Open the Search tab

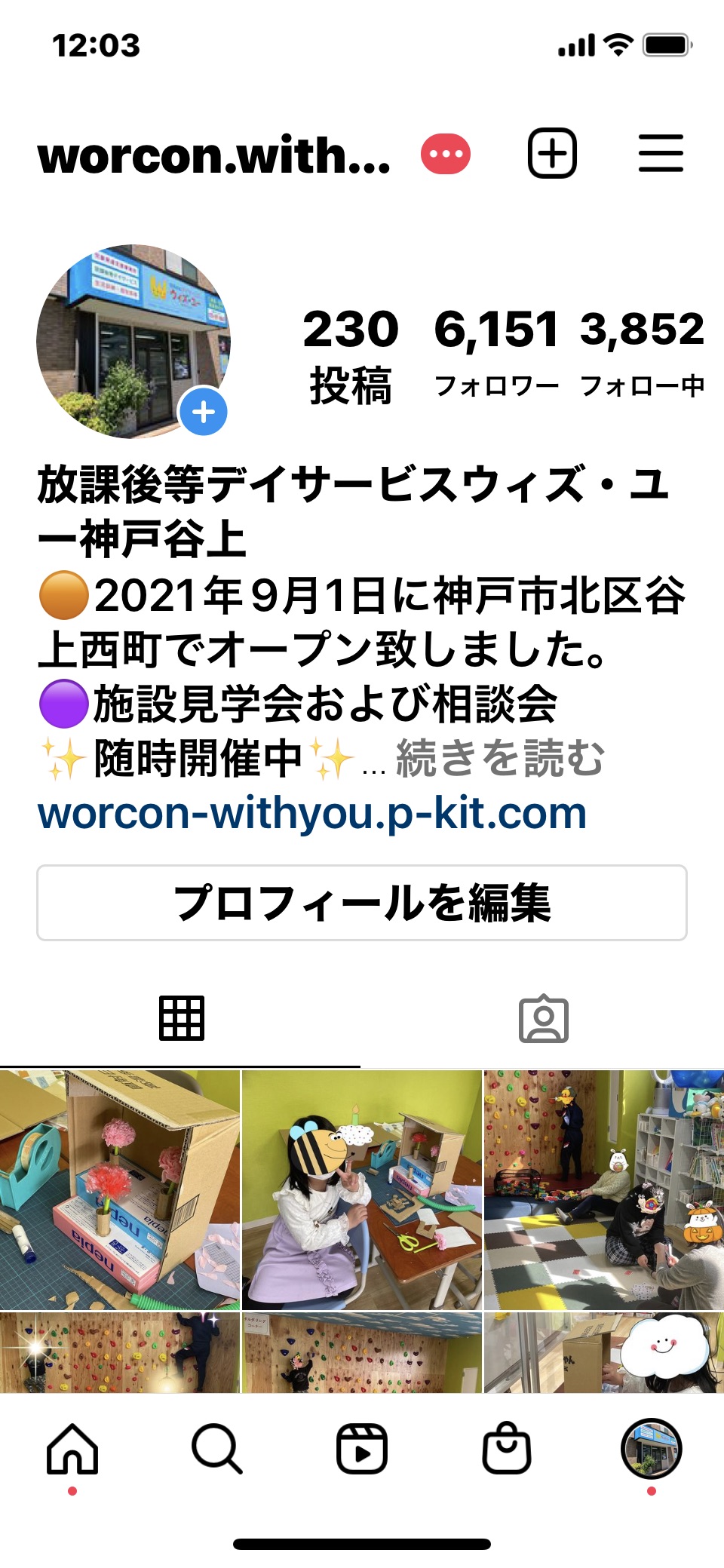pos(217,1449)
